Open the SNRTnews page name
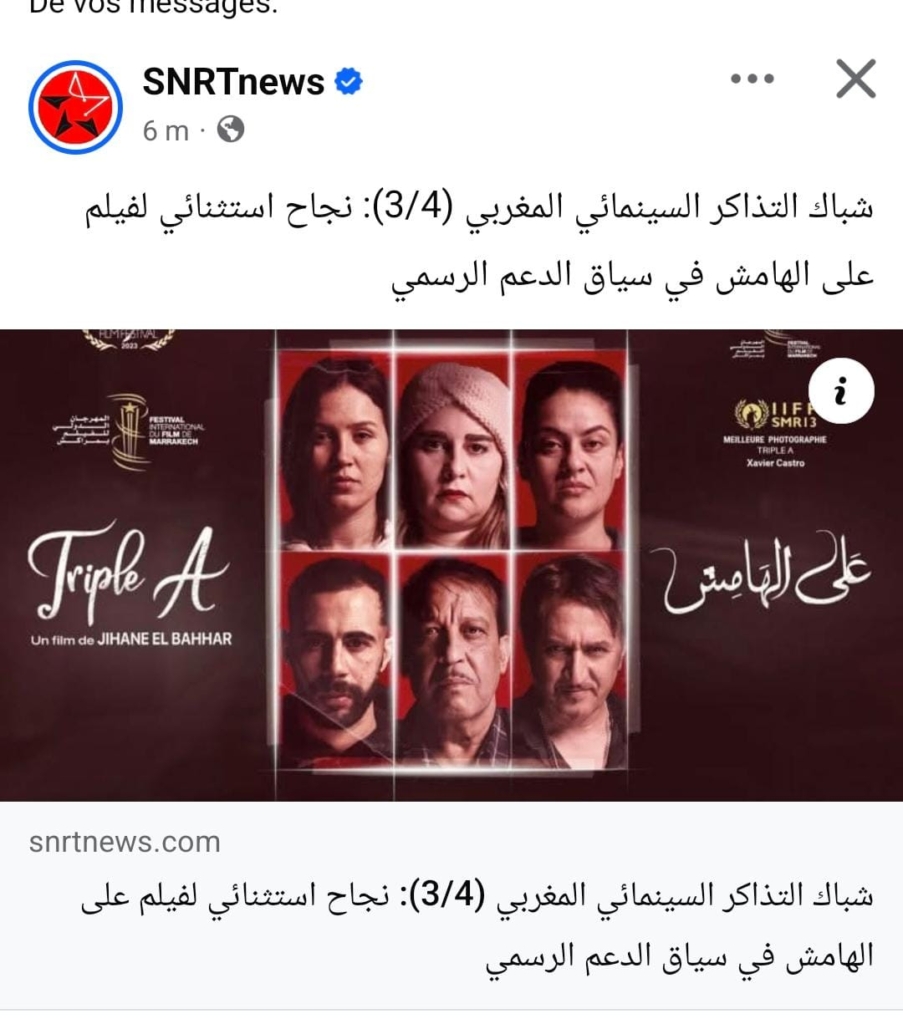903x1024 pixels. [x=233, y=82]
